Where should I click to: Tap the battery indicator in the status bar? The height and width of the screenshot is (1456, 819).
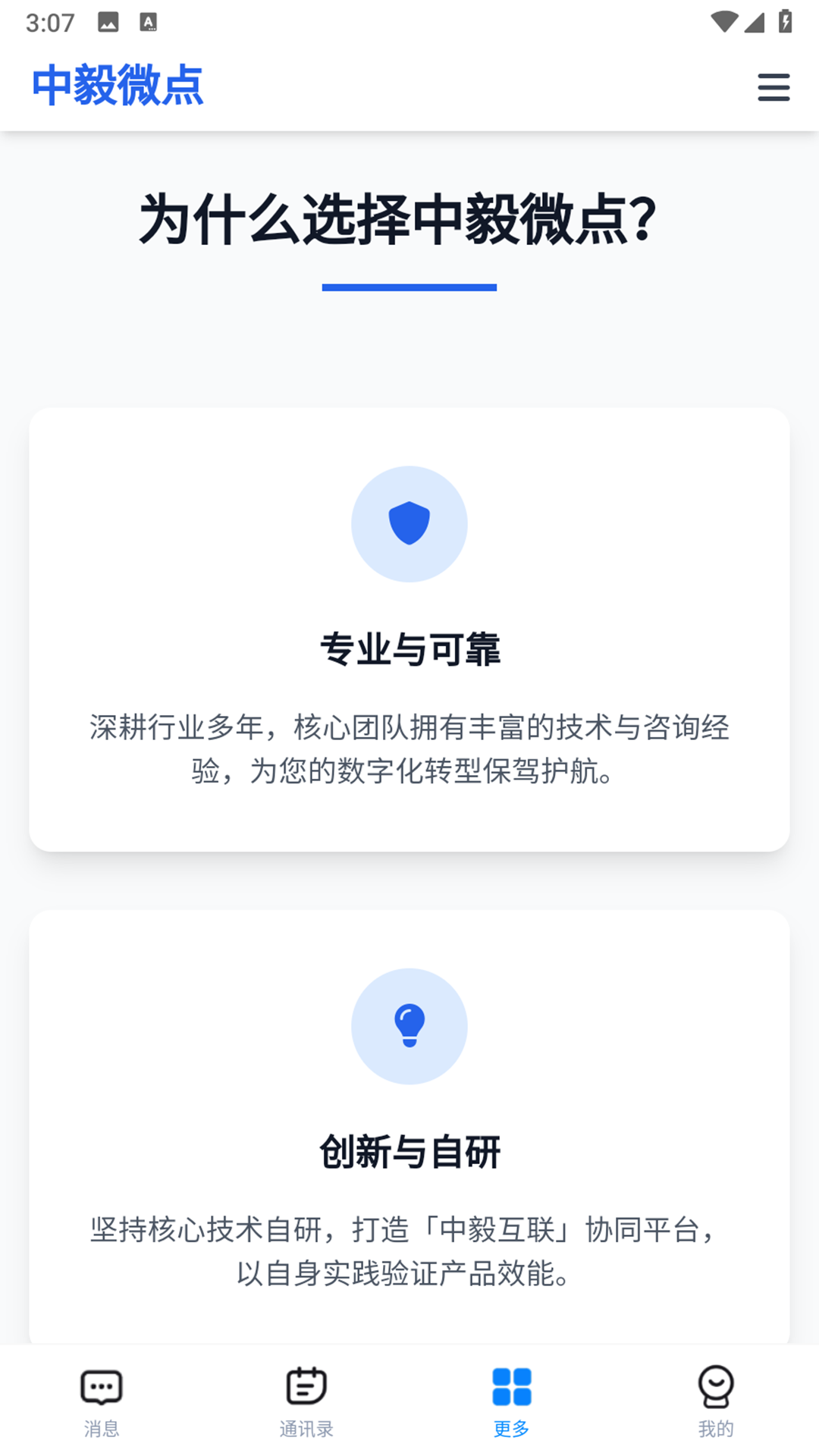(x=786, y=20)
